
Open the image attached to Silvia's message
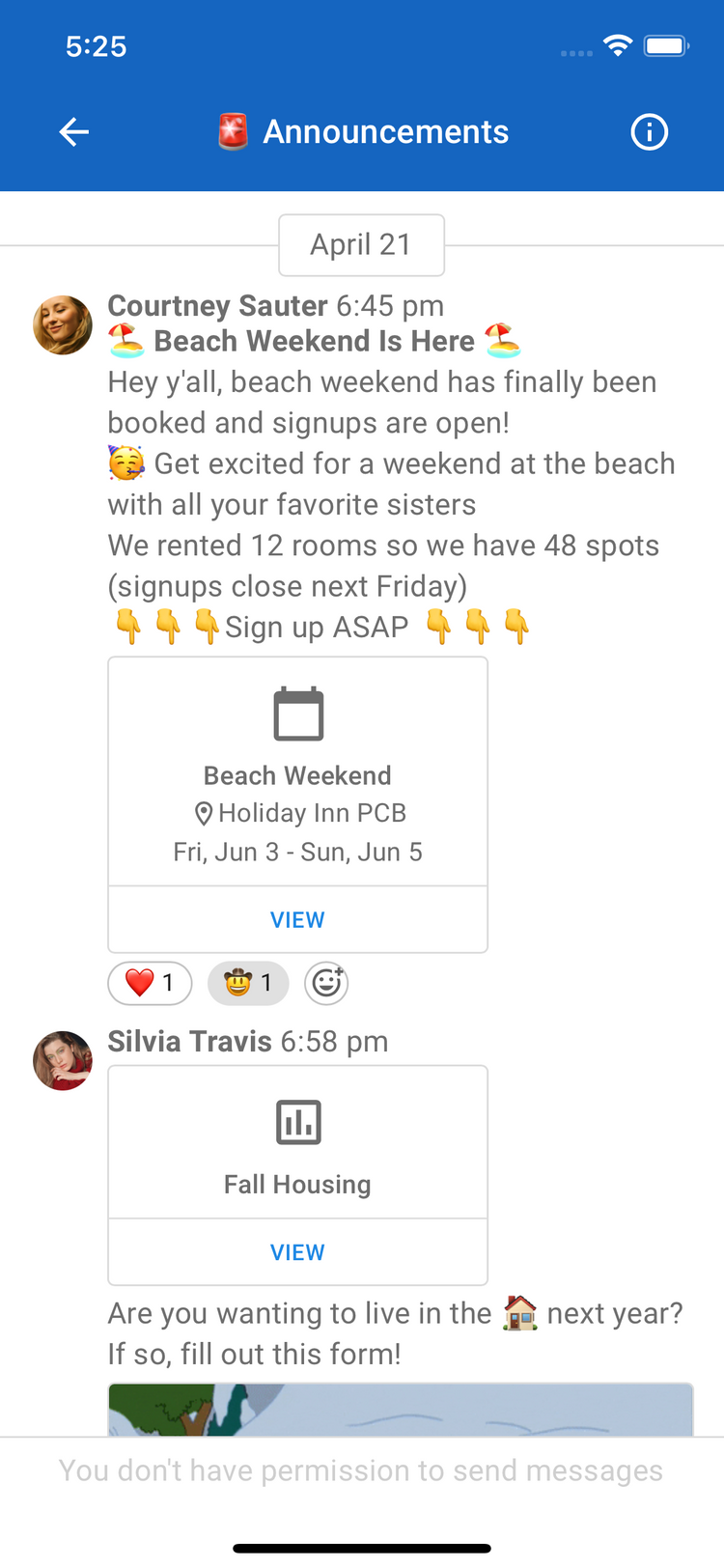(x=400, y=1411)
